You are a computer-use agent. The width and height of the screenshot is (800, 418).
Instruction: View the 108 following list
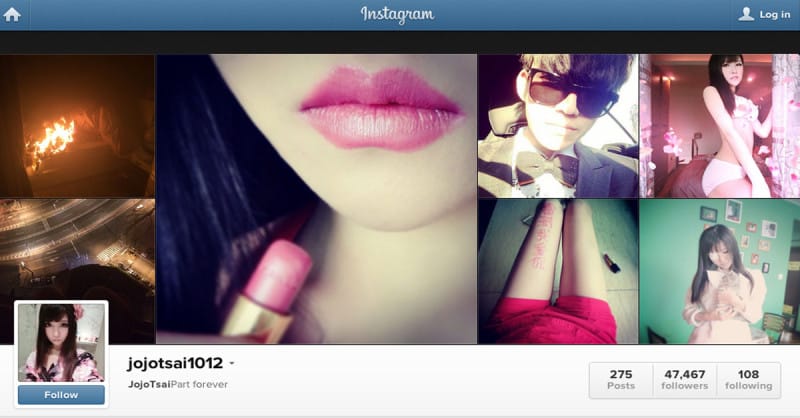748,378
